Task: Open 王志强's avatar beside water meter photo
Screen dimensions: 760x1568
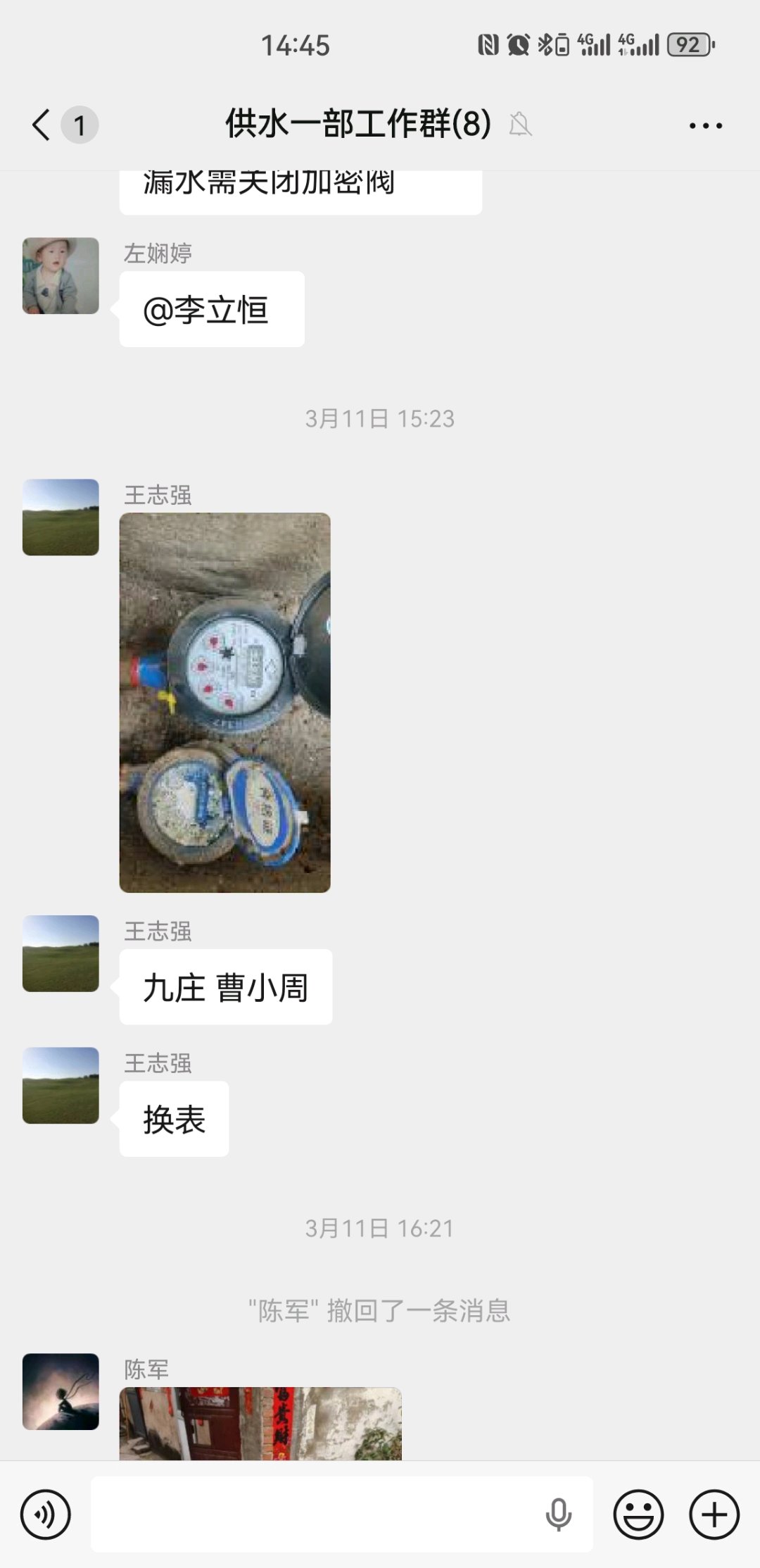Action: 61,517
